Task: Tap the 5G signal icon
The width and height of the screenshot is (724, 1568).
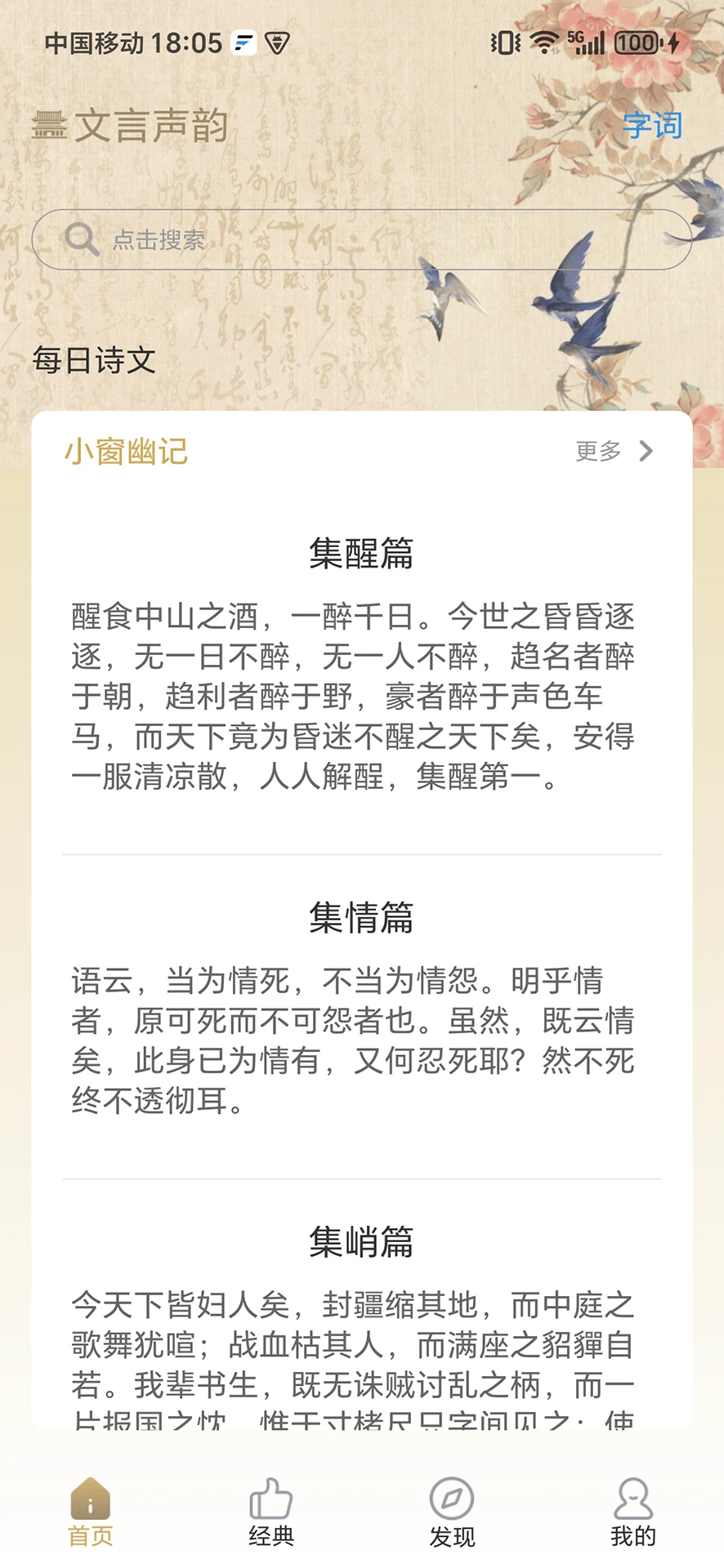Action: [585, 41]
